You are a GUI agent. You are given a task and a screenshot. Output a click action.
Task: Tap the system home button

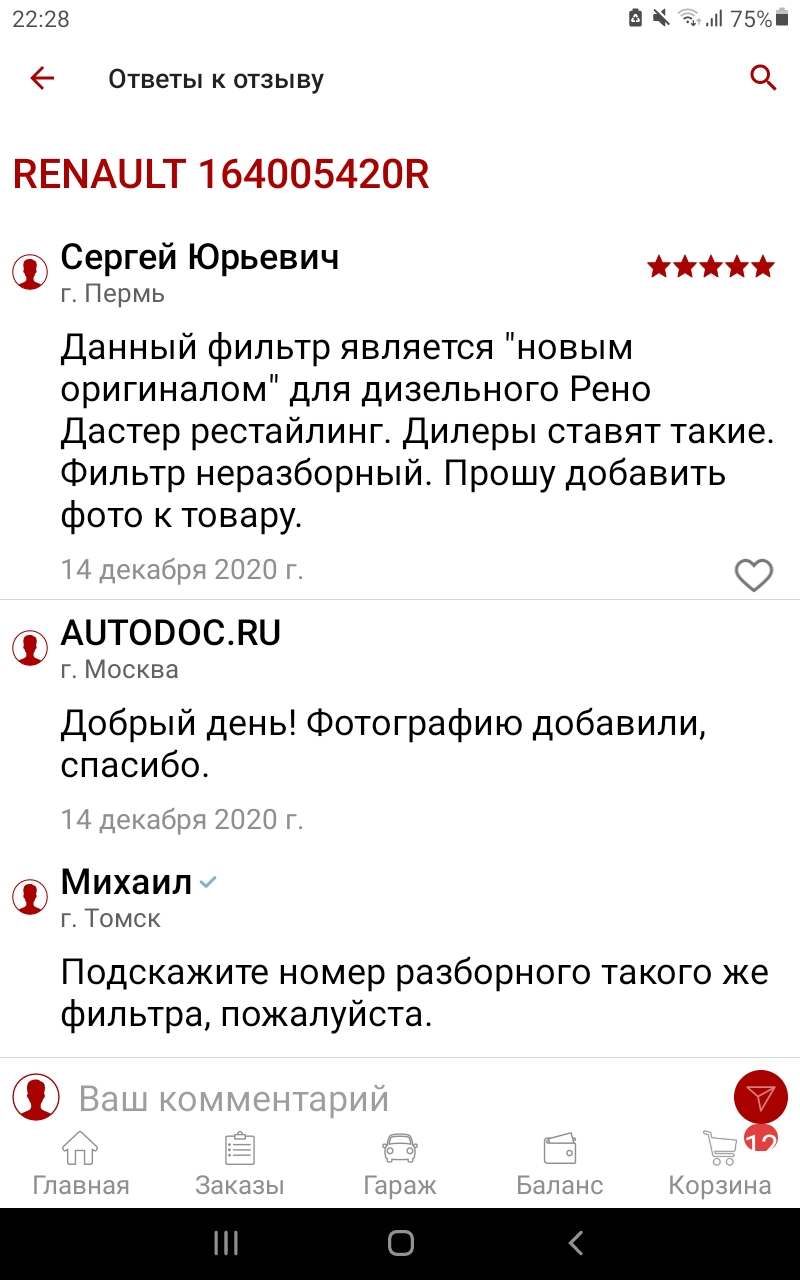click(x=401, y=1243)
